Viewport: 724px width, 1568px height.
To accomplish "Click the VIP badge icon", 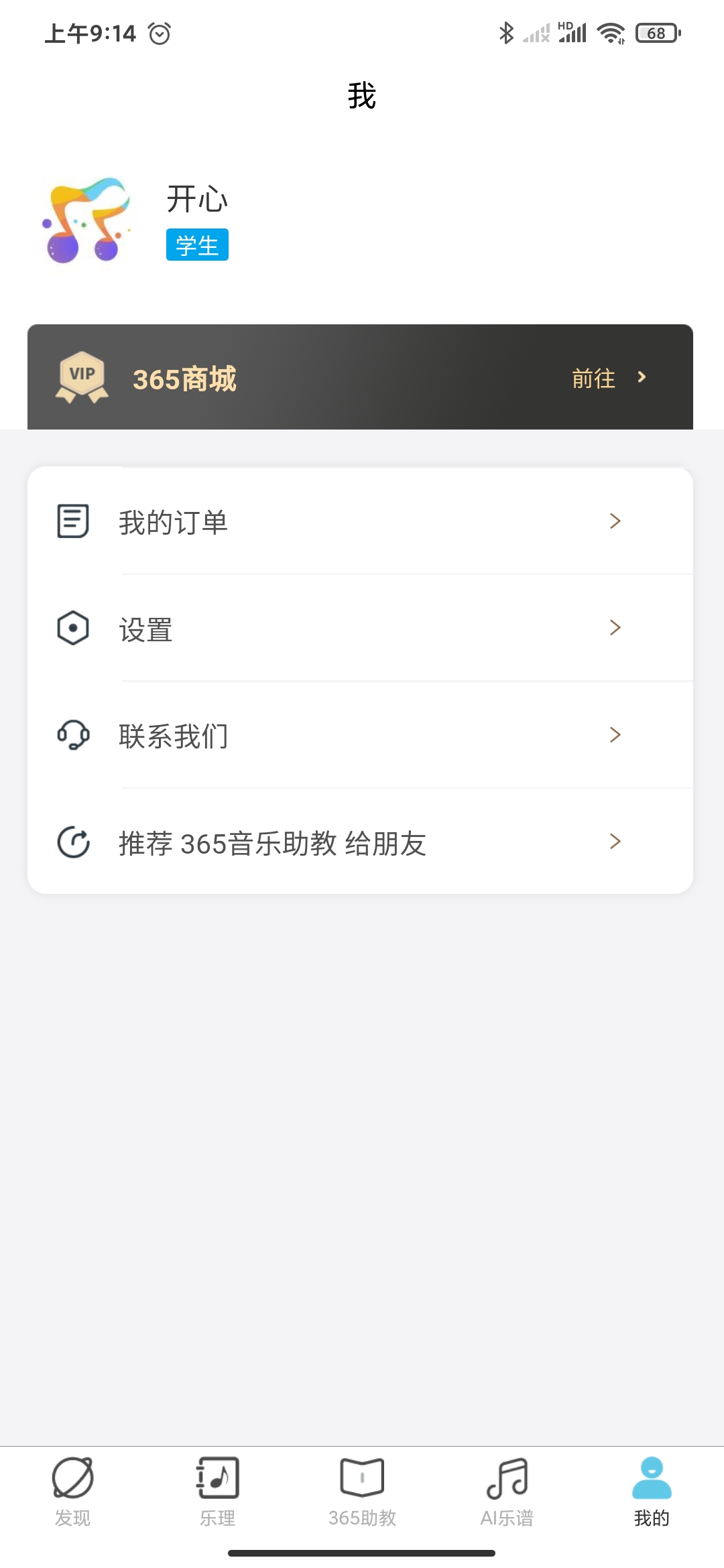I will click(x=83, y=379).
